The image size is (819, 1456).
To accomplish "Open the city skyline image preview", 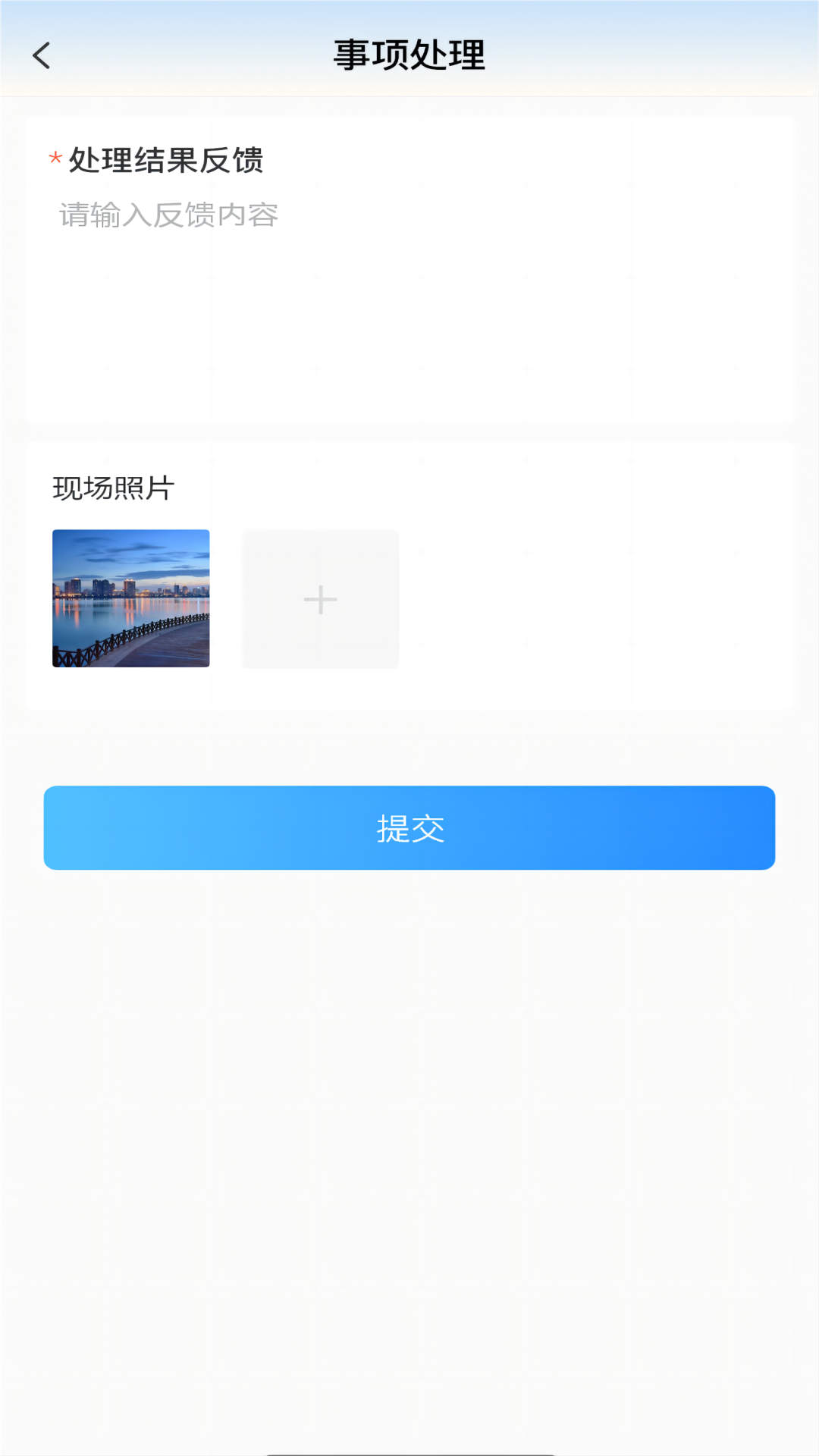I will pyautogui.click(x=131, y=598).
